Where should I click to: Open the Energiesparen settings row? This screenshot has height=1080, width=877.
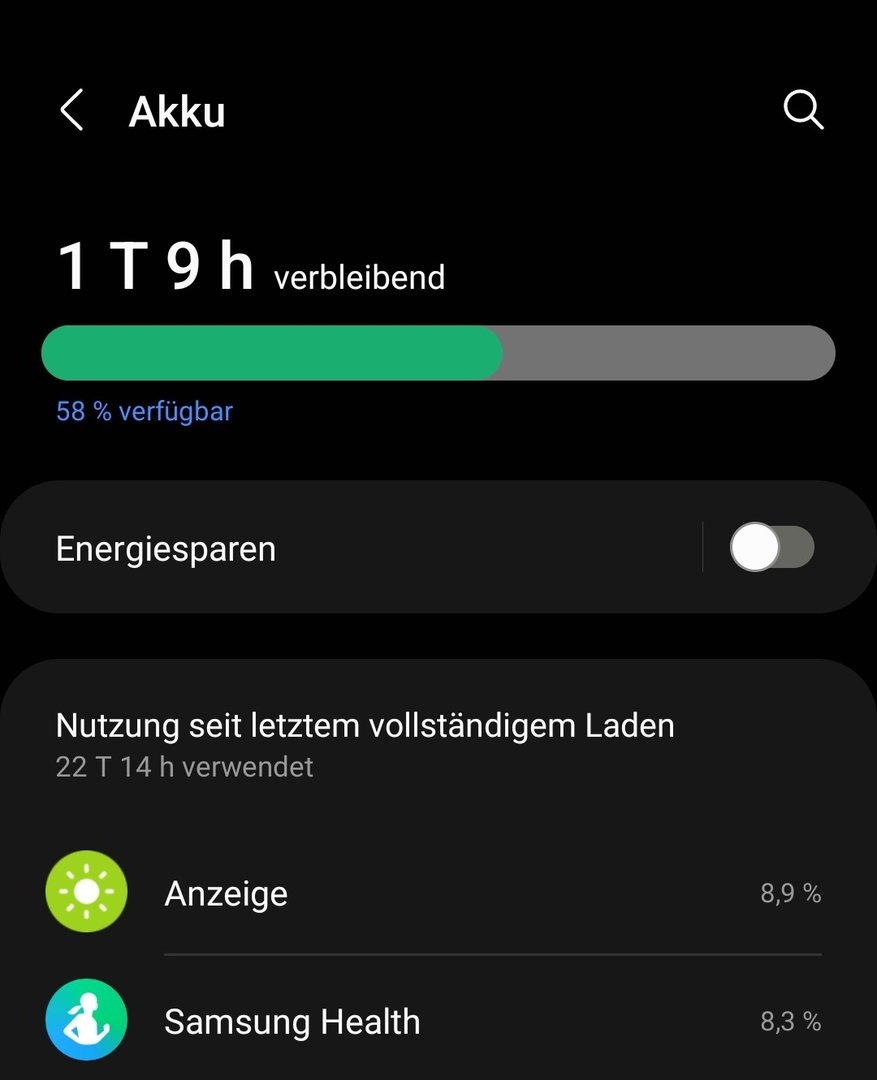(x=350, y=548)
